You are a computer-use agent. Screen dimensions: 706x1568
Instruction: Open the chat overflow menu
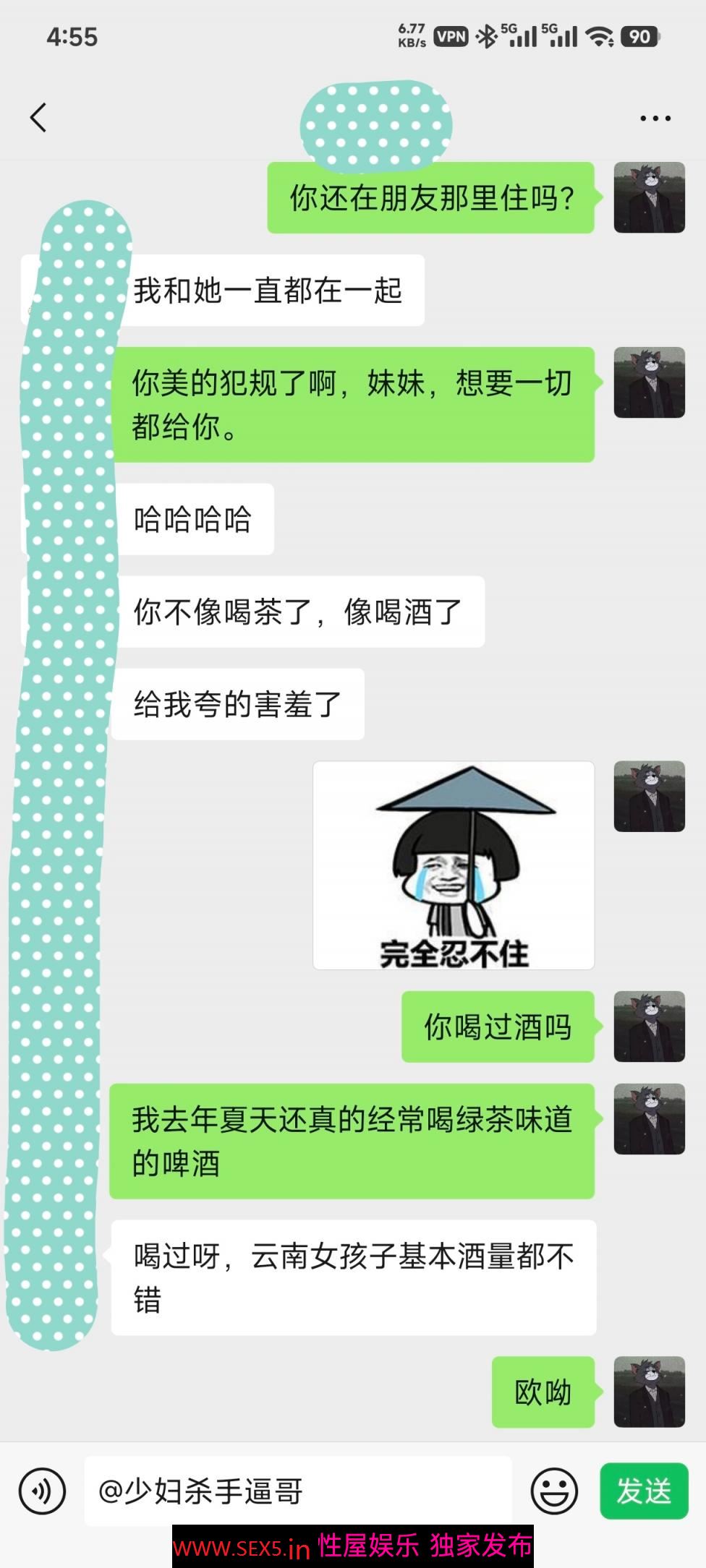[x=655, y=118]
